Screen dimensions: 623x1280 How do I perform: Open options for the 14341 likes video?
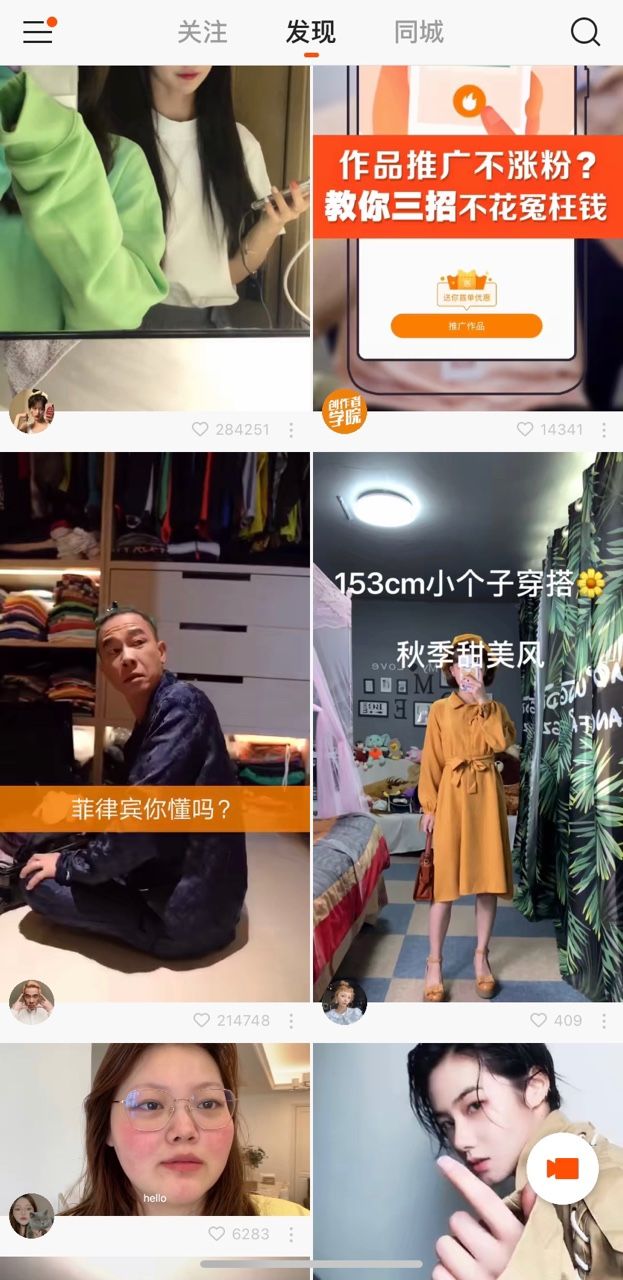click(x=604, y=429)
